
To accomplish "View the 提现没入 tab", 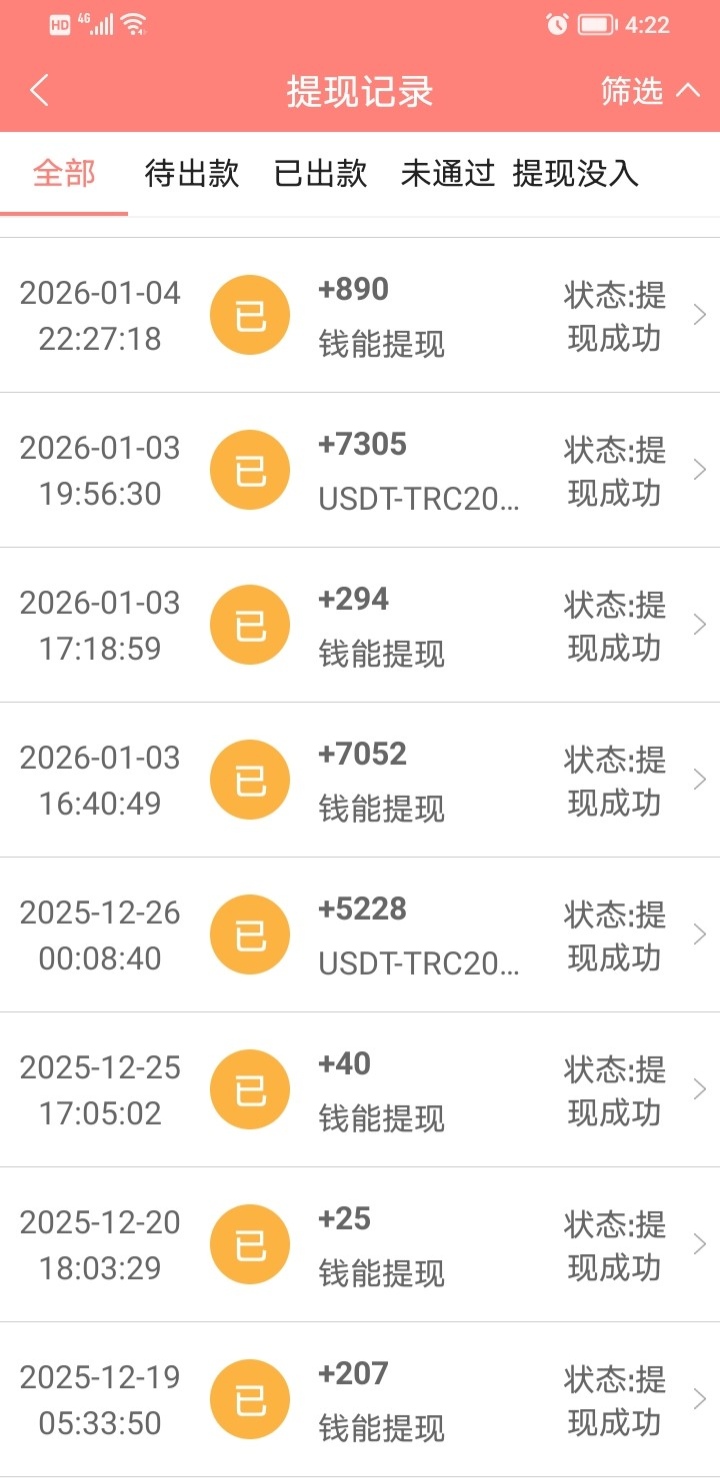I will [575, 174].
